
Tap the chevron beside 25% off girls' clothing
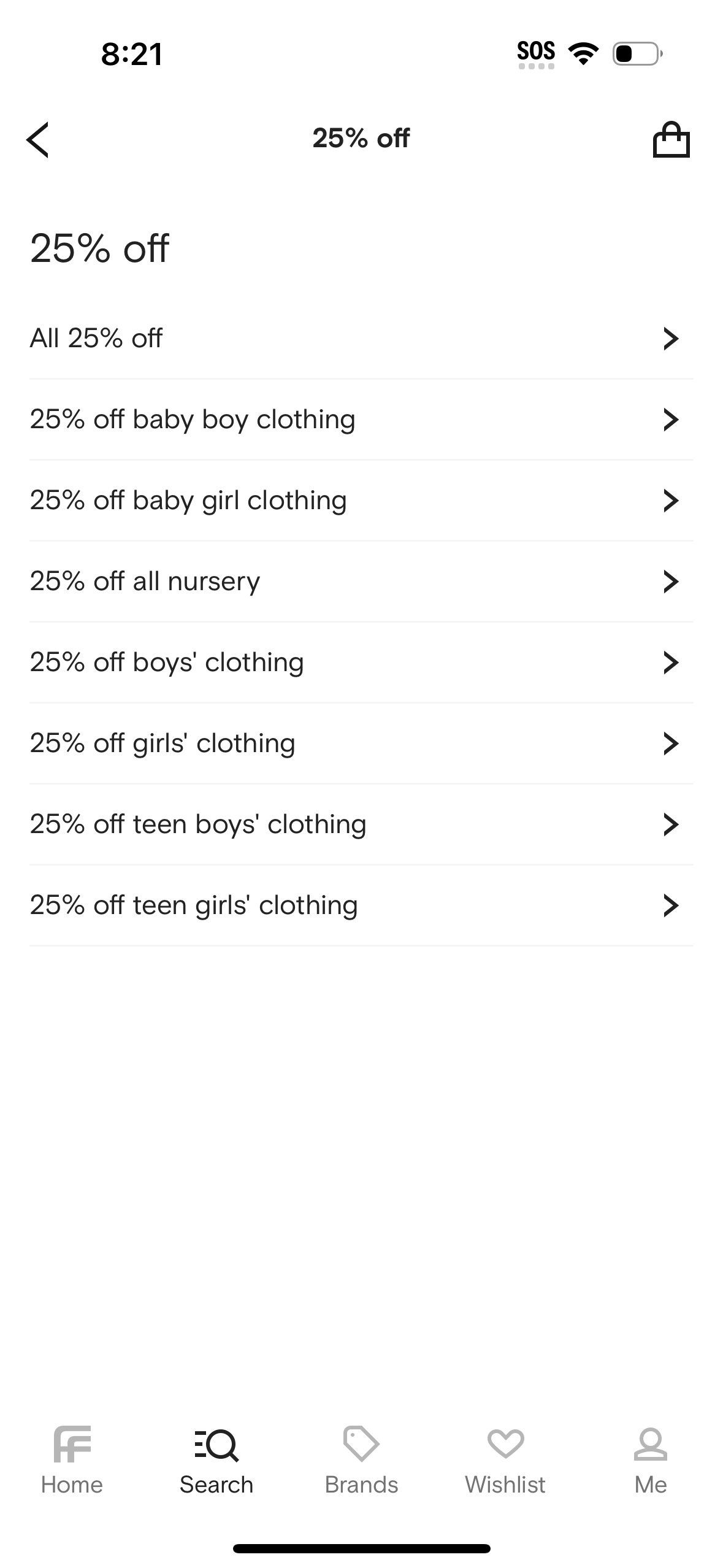pos(671,743)
